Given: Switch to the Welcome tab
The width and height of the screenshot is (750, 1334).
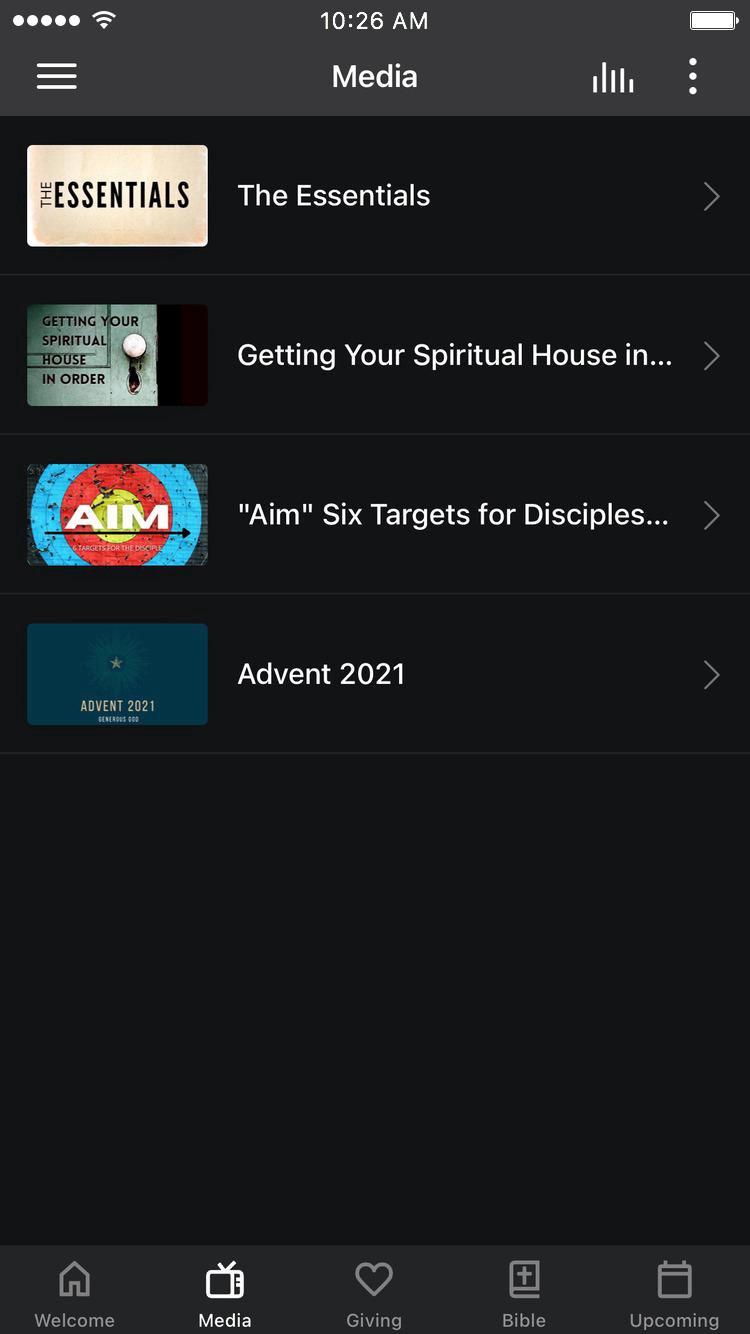Looking at the screenshot, I should (x=75, y=1293).
